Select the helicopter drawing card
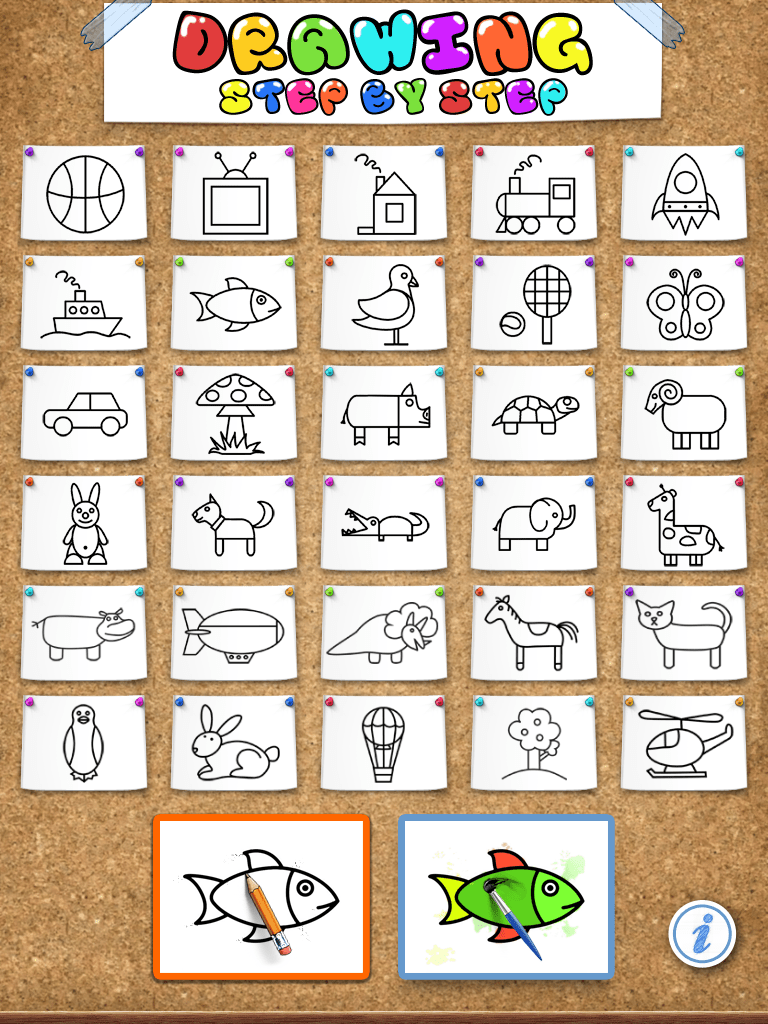Screen dimensions: 768x1024 [x=684, y=743]
